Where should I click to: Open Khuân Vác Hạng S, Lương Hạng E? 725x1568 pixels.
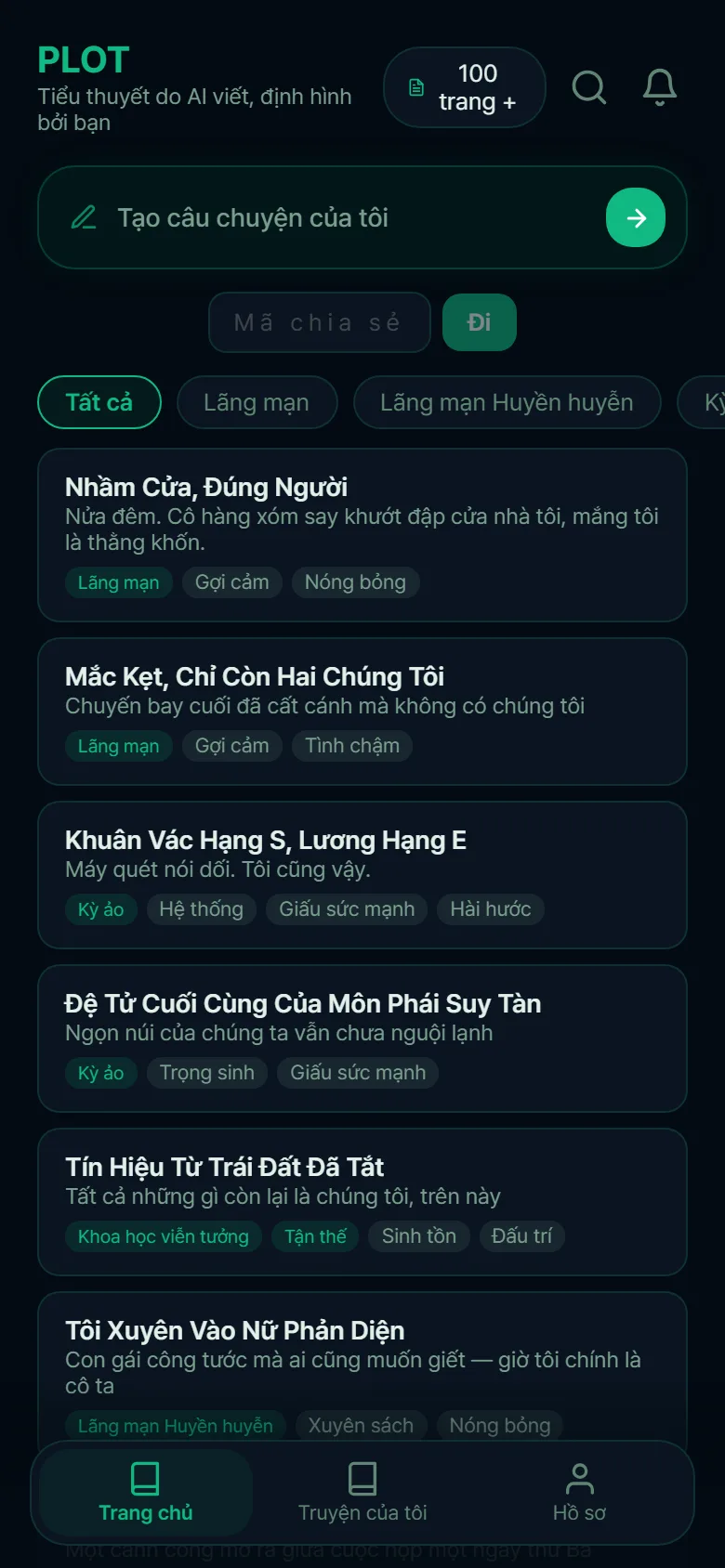(362, 875)
